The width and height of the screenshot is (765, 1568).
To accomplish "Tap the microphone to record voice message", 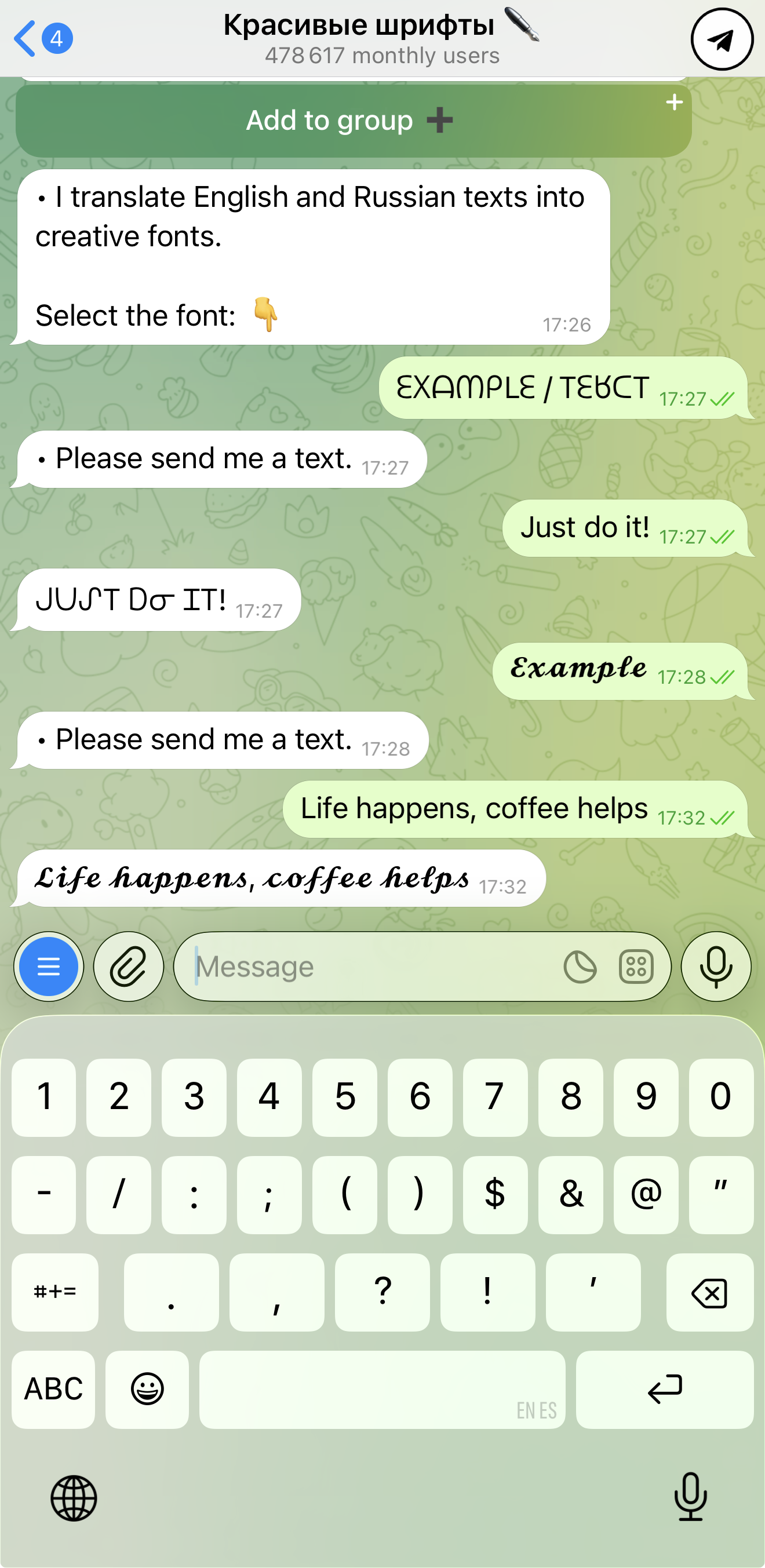I will click(716, 967).
